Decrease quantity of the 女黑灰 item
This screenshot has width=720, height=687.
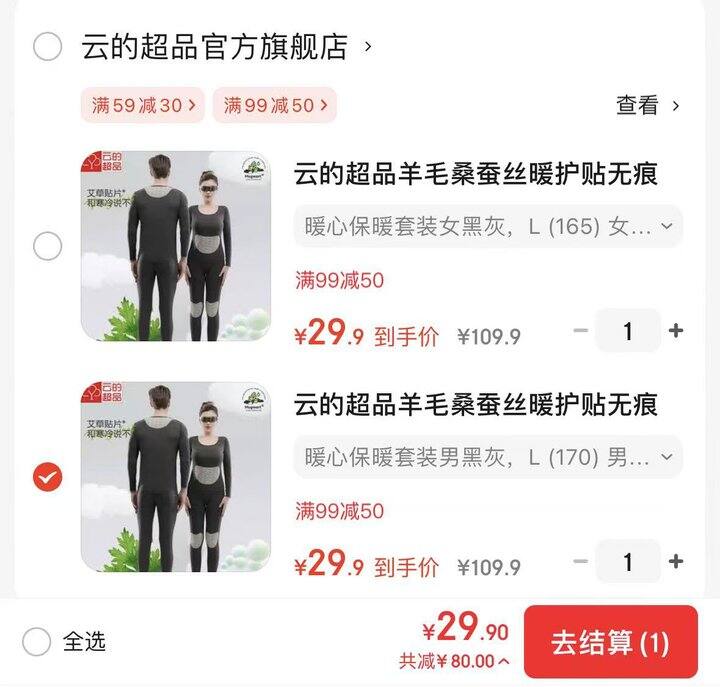[x=581, y=331]
